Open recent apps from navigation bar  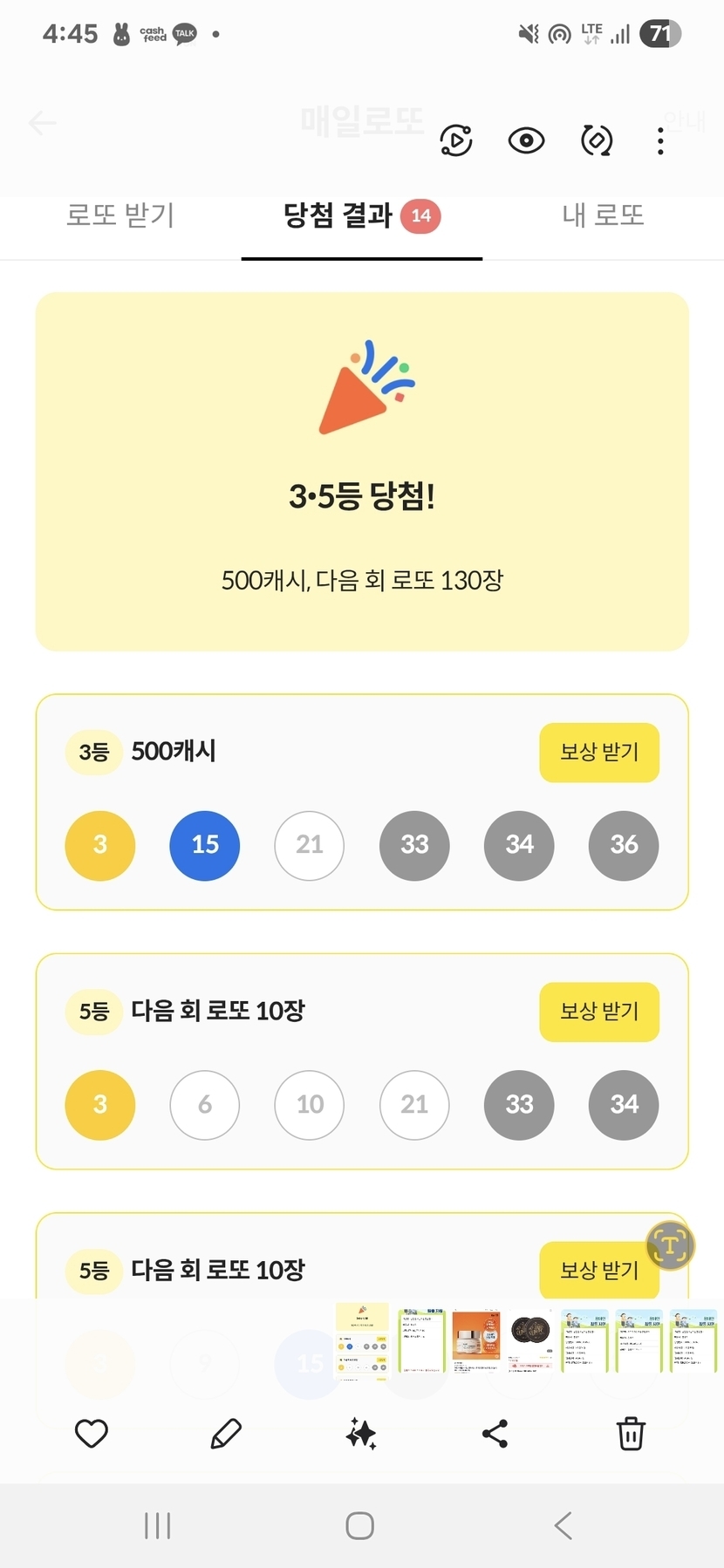pyautogui.click(x=157, y=1525)
